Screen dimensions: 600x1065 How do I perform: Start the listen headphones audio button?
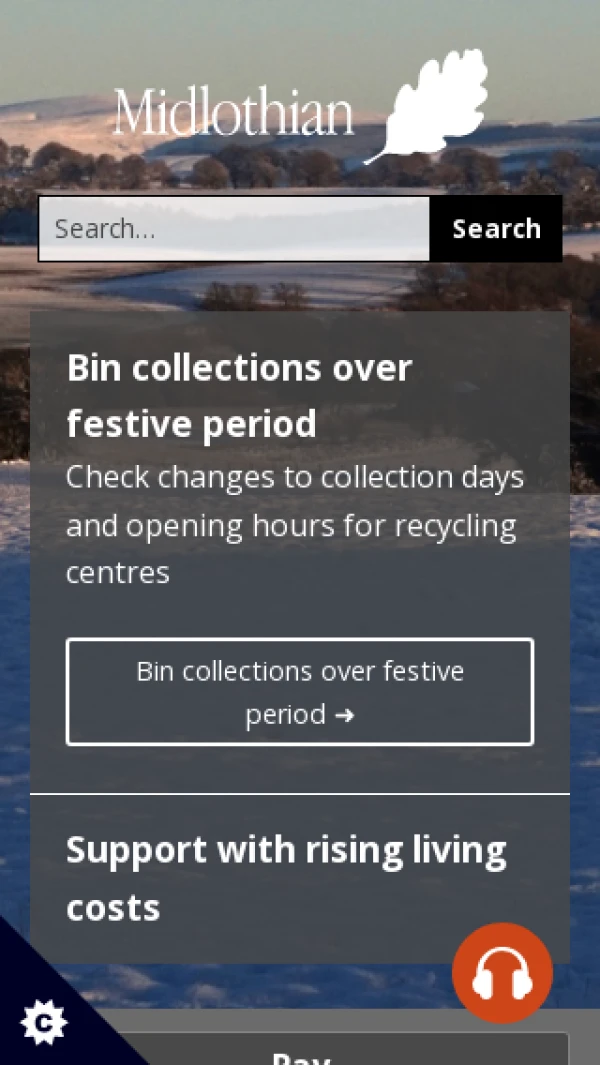point(502,973)
